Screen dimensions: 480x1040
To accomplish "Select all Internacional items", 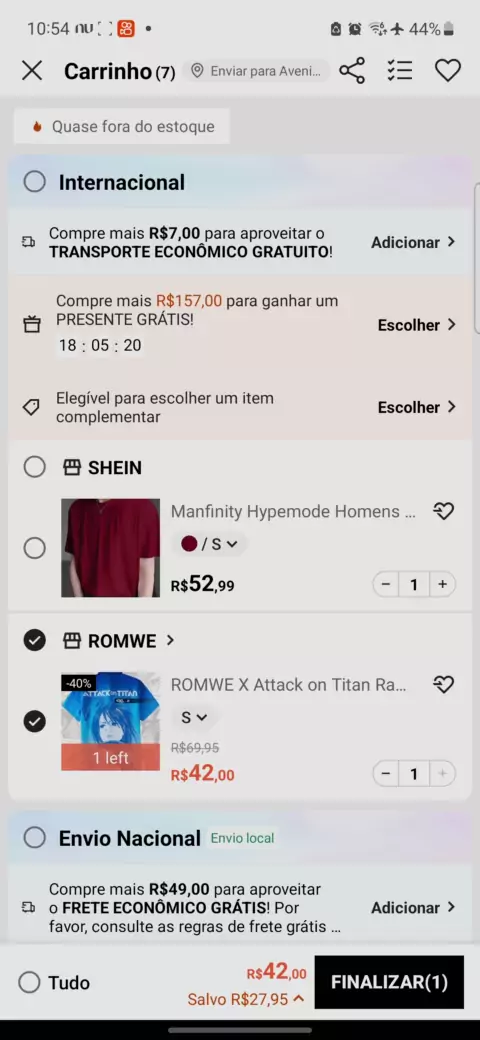I will pyautogui.click(x=34, y=182).
